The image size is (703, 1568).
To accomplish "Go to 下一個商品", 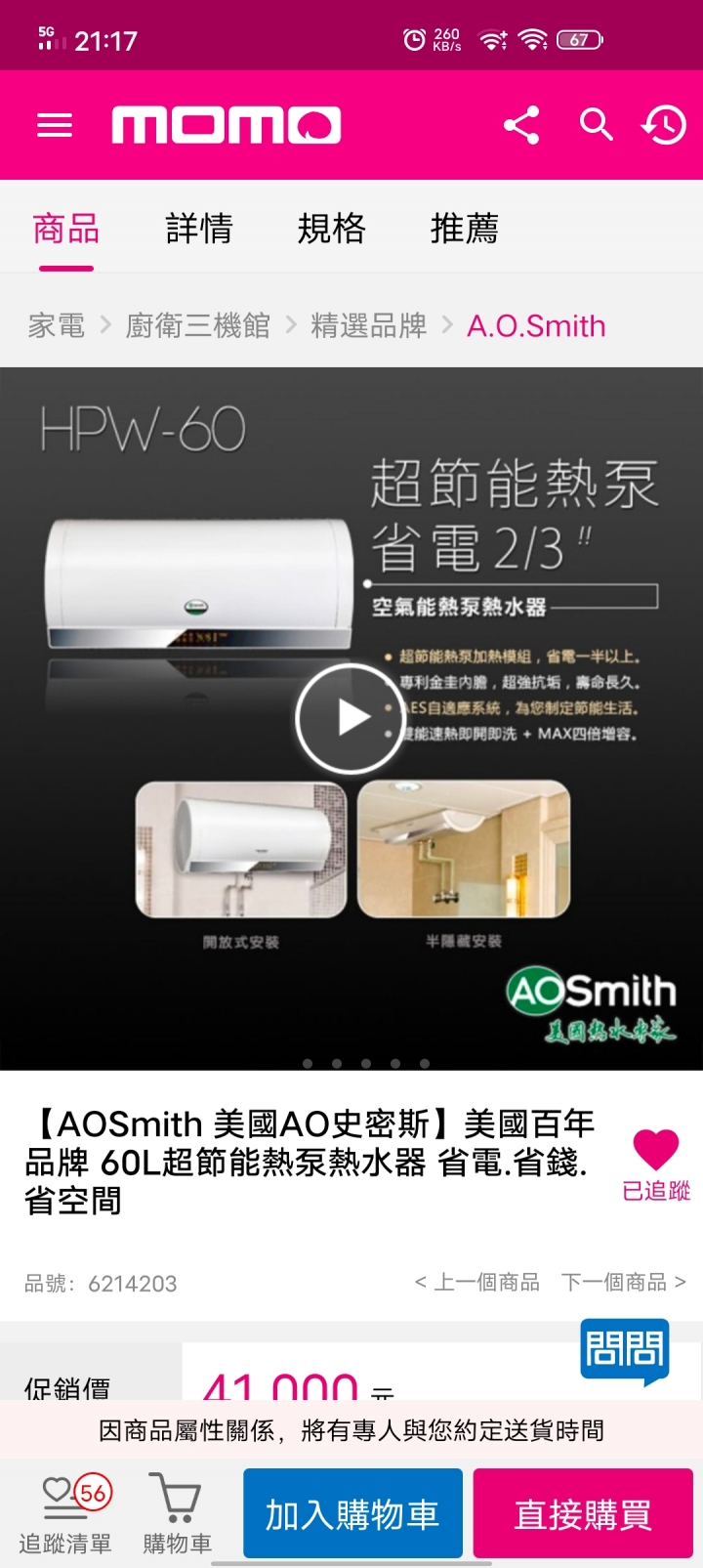I will 623,1282.
